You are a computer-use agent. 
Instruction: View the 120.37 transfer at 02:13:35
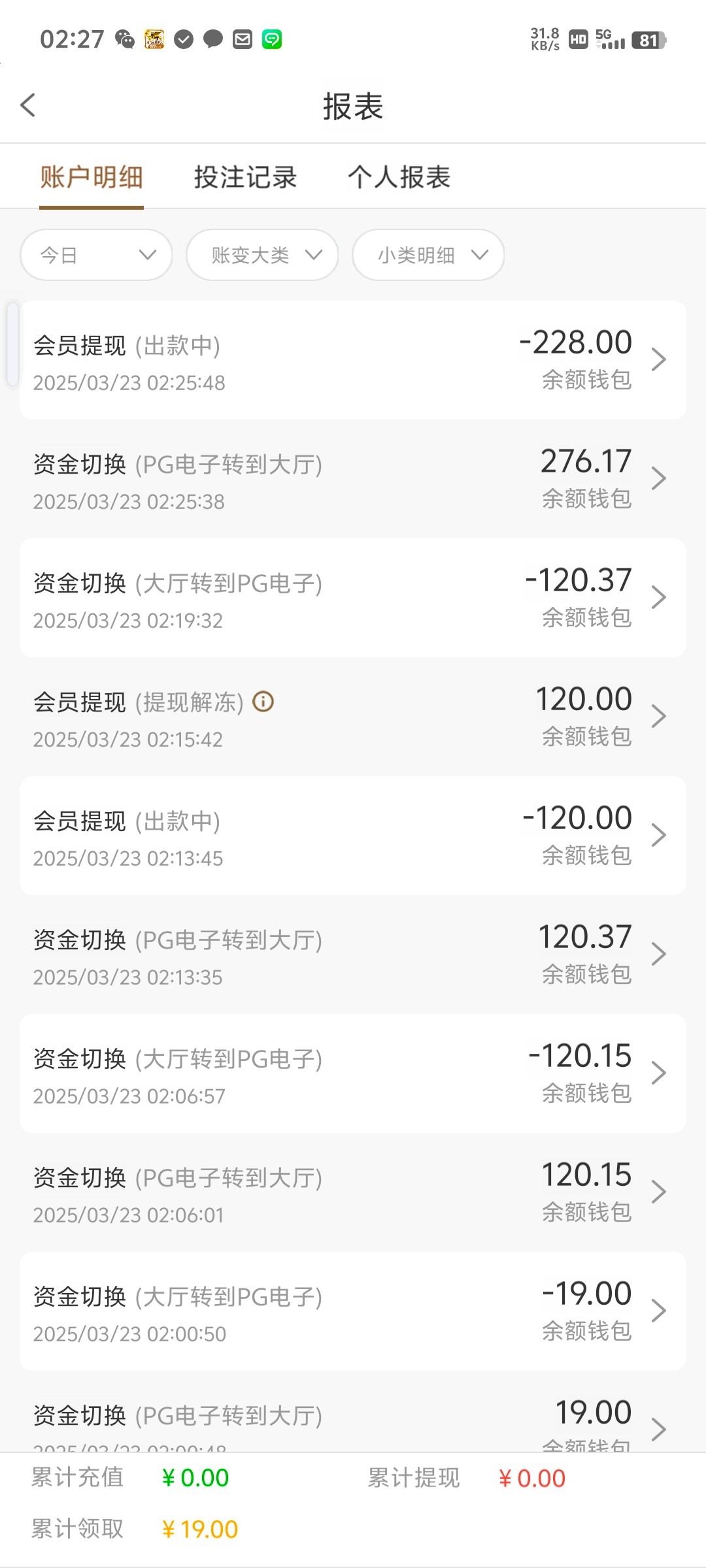point(353,955)
